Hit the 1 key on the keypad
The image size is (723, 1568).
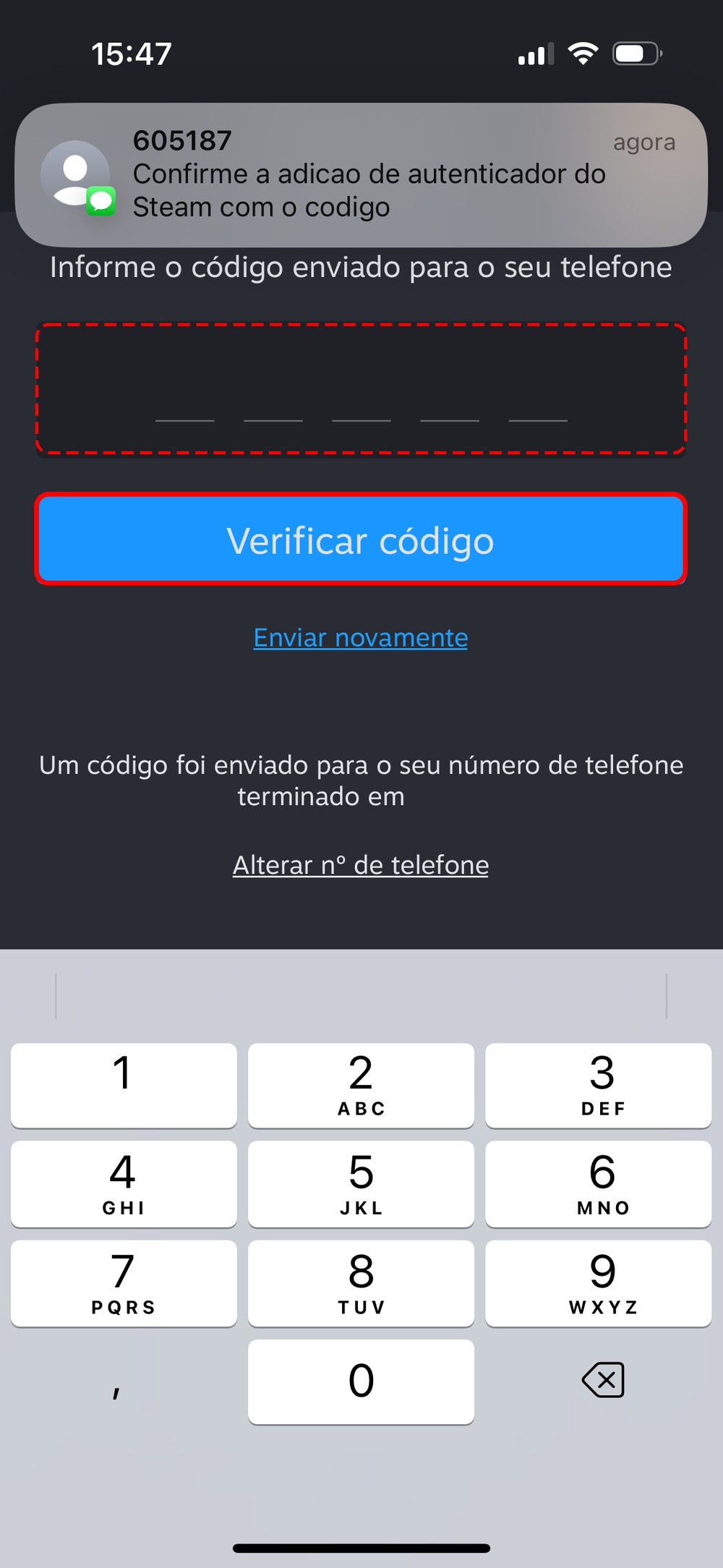pos(124,1085)
